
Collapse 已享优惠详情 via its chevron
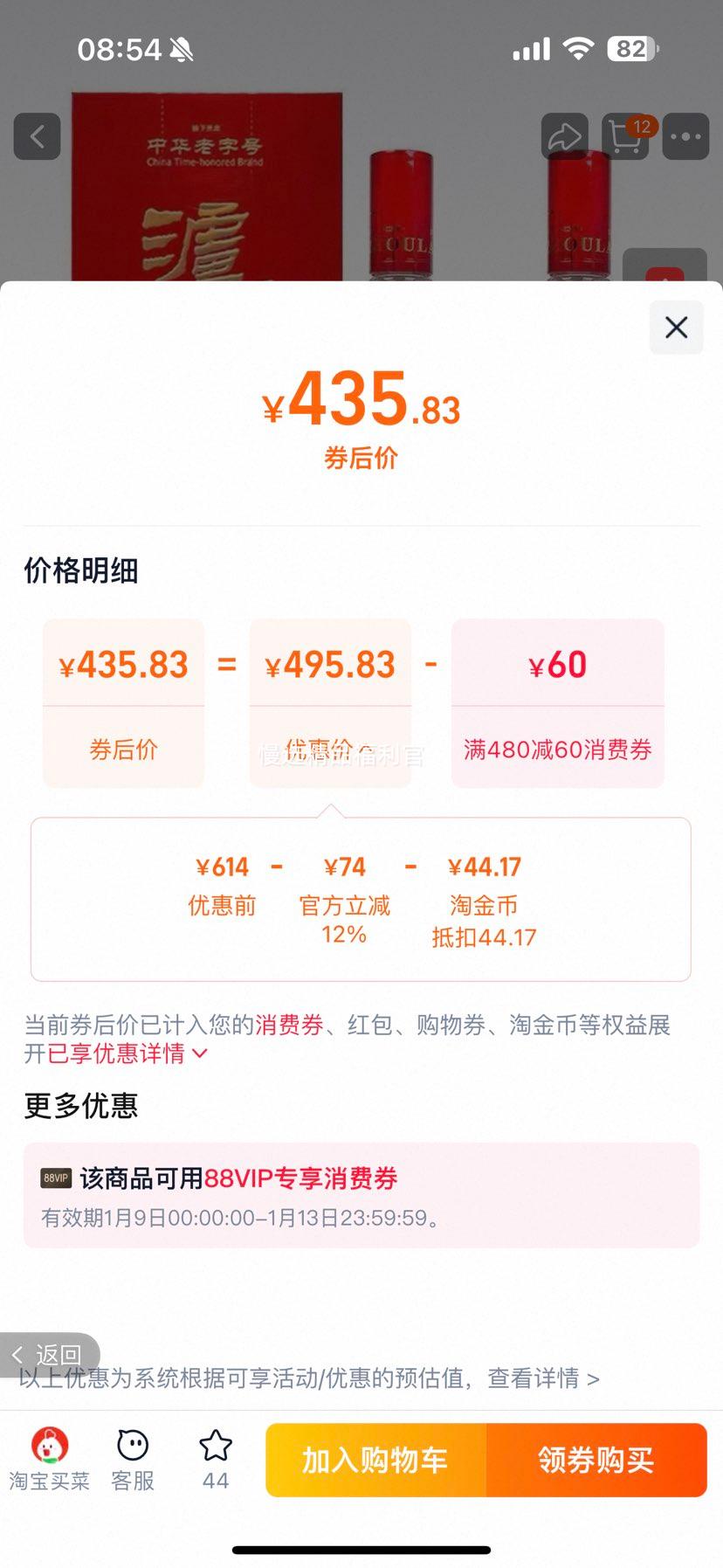tap(199, 1054)
